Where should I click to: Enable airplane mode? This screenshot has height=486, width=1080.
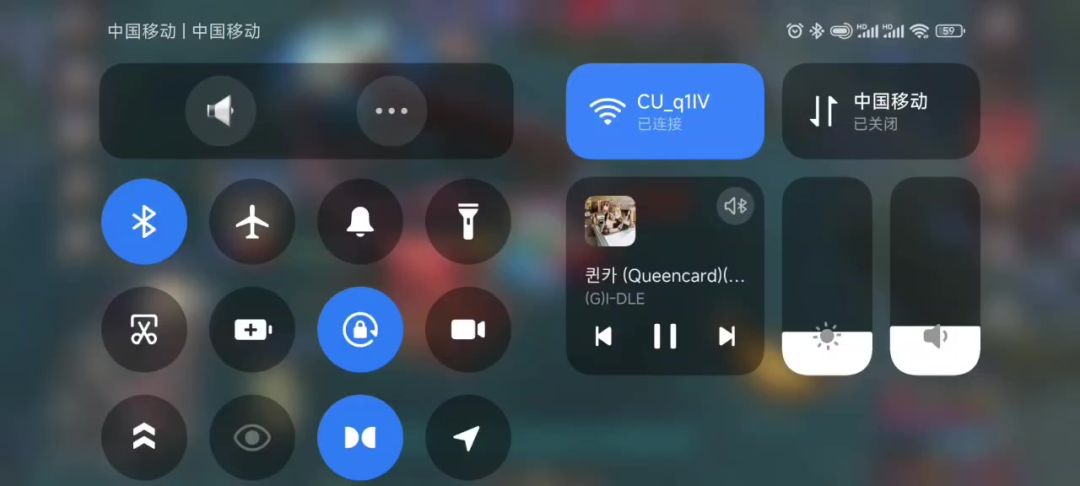point(252,222)
